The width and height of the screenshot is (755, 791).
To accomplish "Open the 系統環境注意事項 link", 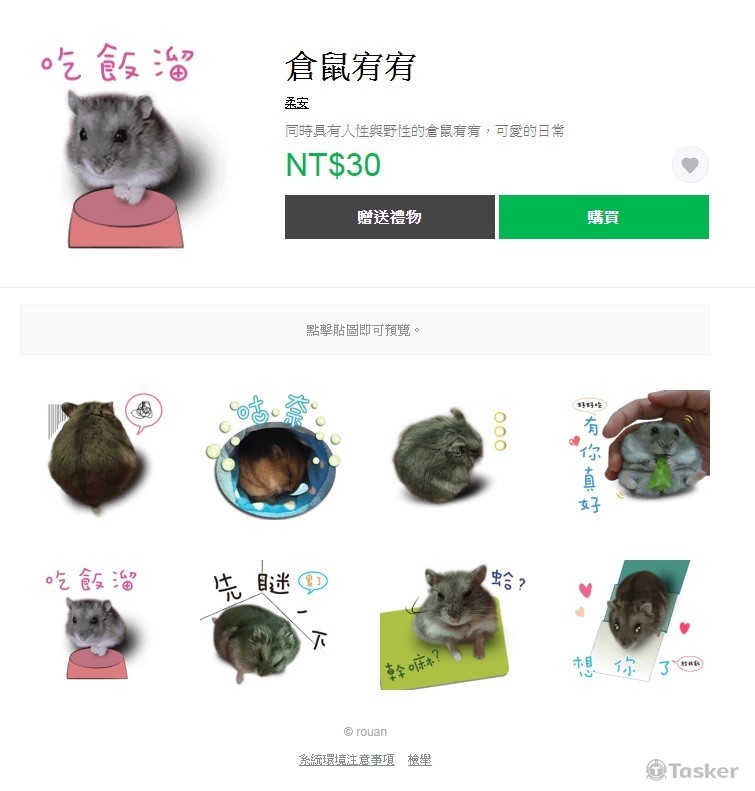I will (x=346, y=760).
